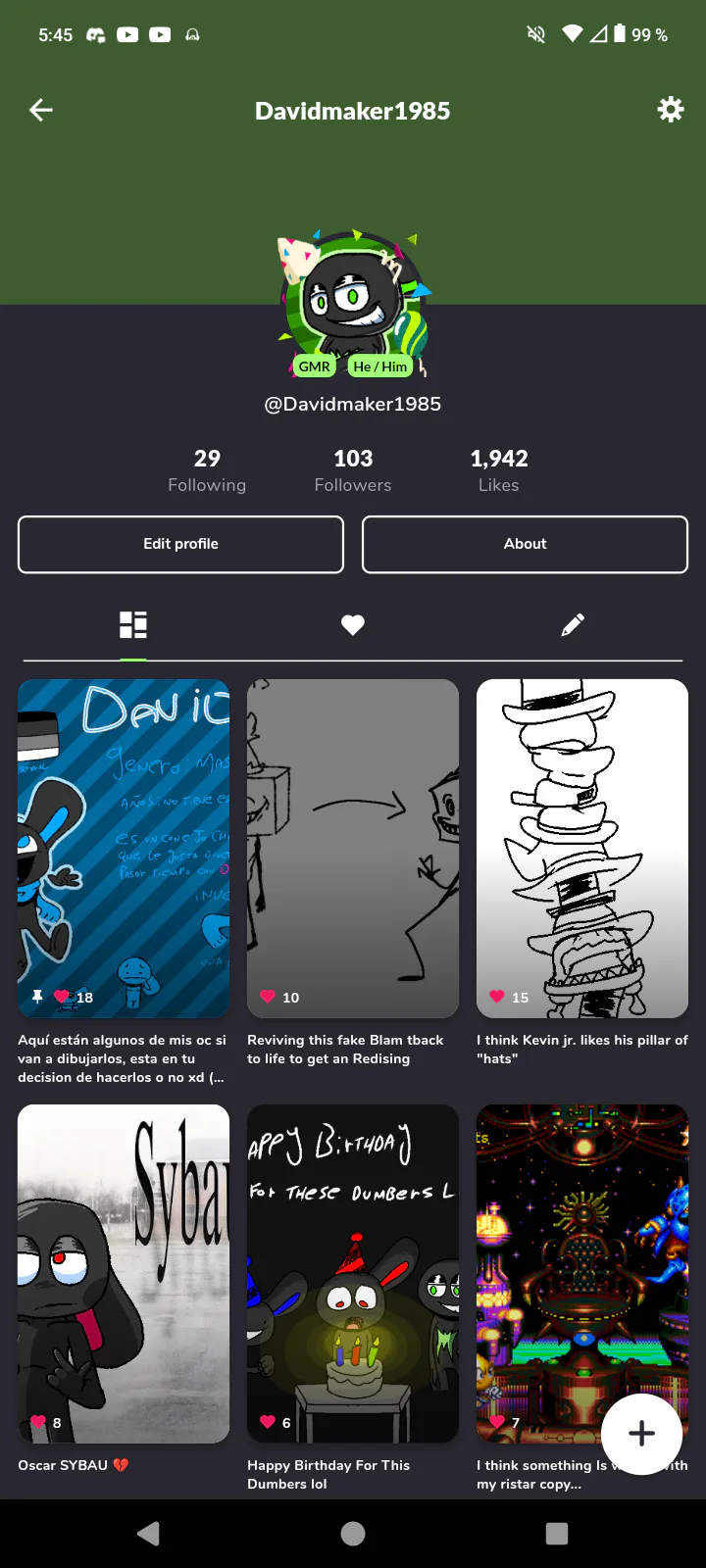The height and width of the screenshot is (1568, 706).
Task: Open recent apps from navigation bar
Action: coord(557,1534)
